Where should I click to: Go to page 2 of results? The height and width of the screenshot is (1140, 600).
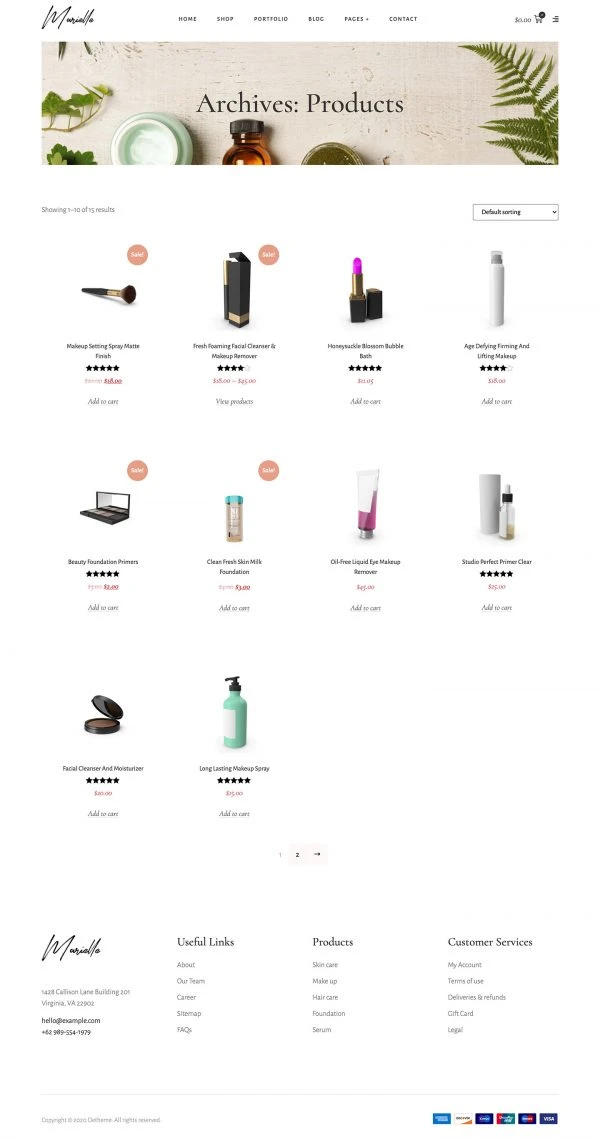pos(297,854)
